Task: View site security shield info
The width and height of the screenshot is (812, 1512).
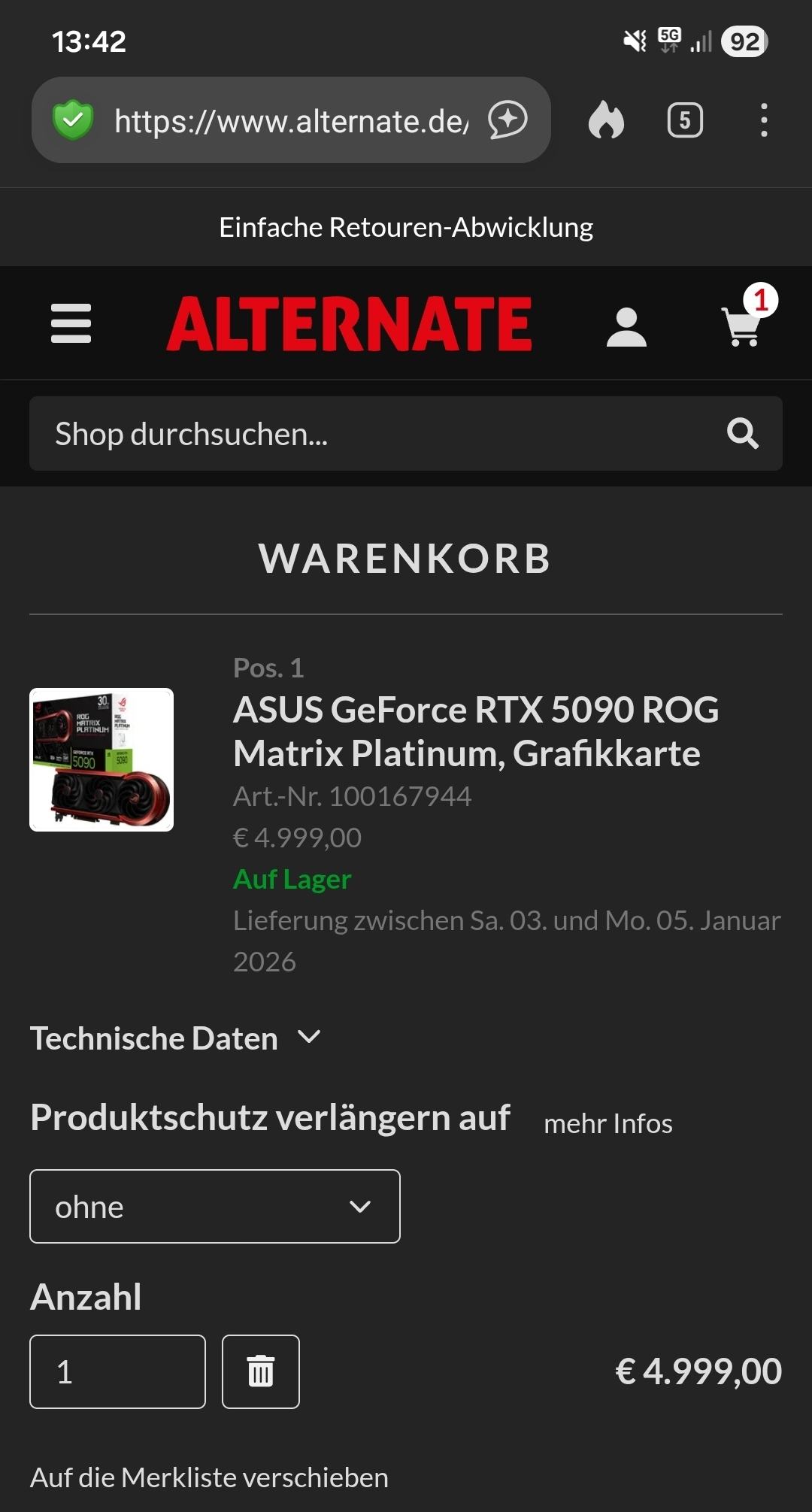Action: pos(73,120)
